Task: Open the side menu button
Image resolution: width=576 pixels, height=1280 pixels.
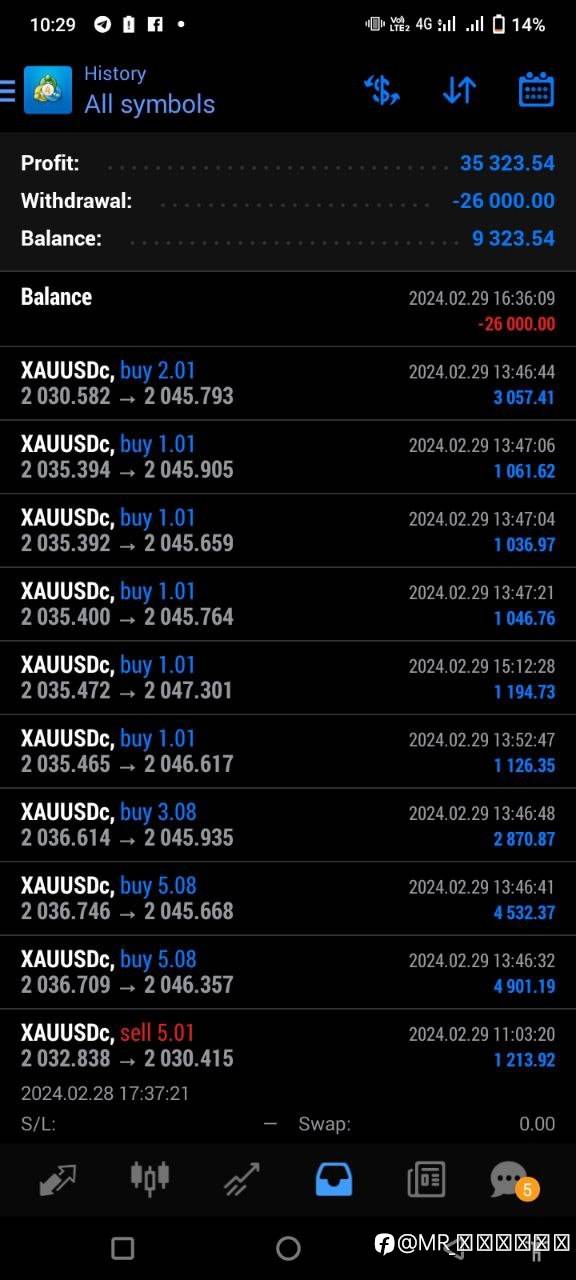Action: 7,91
